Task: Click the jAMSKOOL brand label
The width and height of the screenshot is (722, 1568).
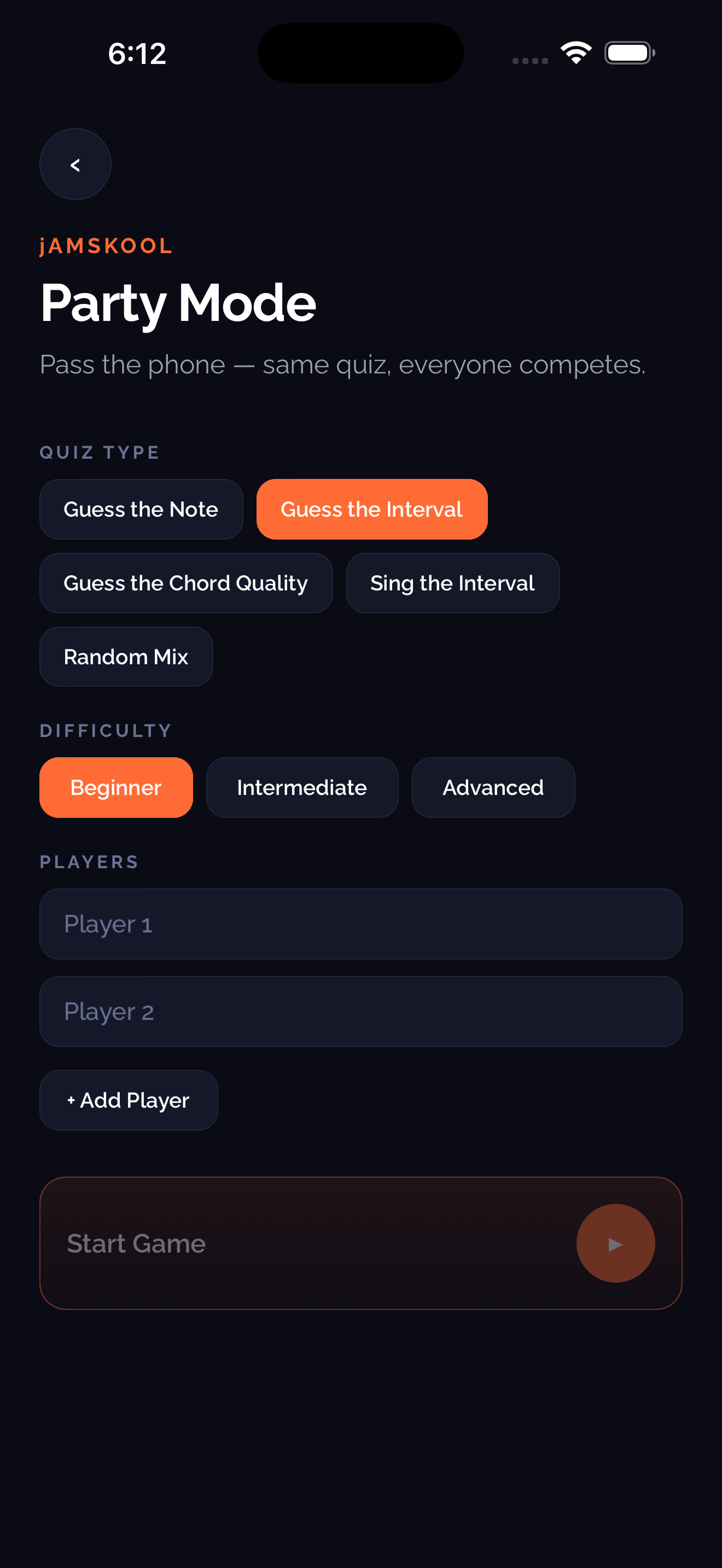Action: 106,245
